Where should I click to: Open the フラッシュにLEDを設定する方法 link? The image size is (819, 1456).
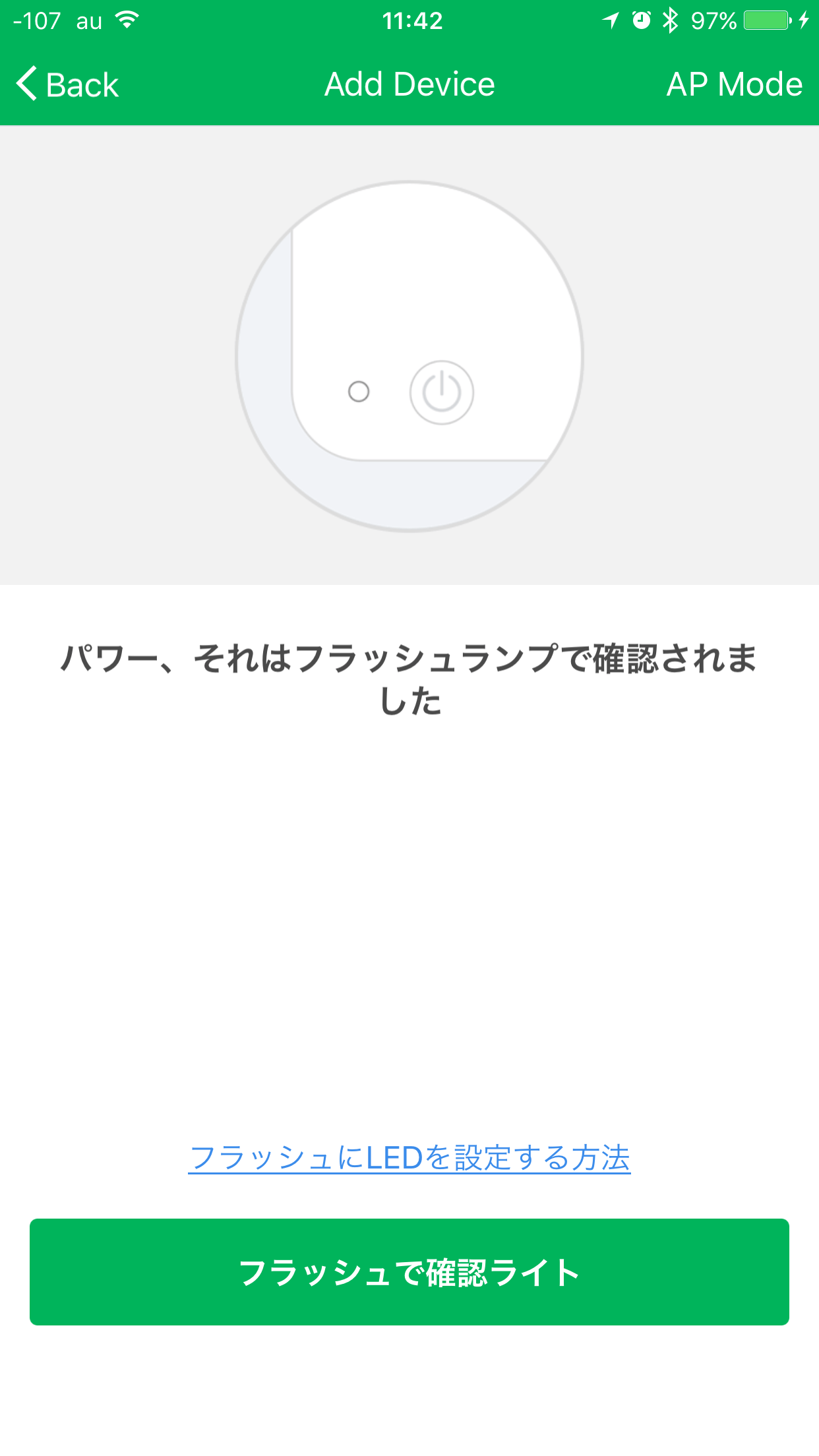pyautogui.click(x=409, y=1158)
